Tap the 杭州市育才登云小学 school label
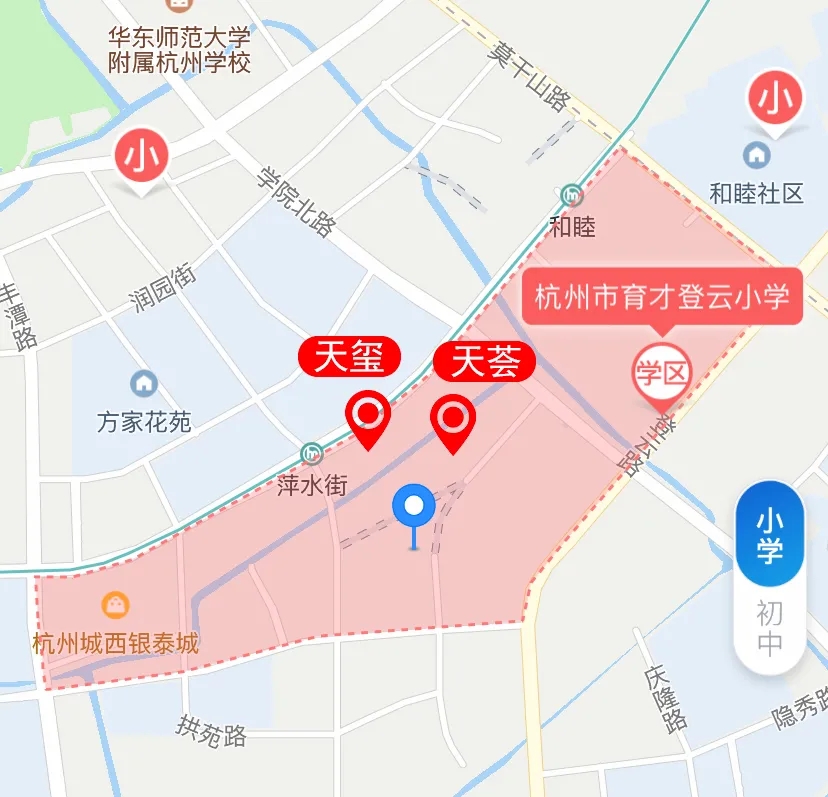This screenshot has width=828, height=797. [x=662, y=297]
